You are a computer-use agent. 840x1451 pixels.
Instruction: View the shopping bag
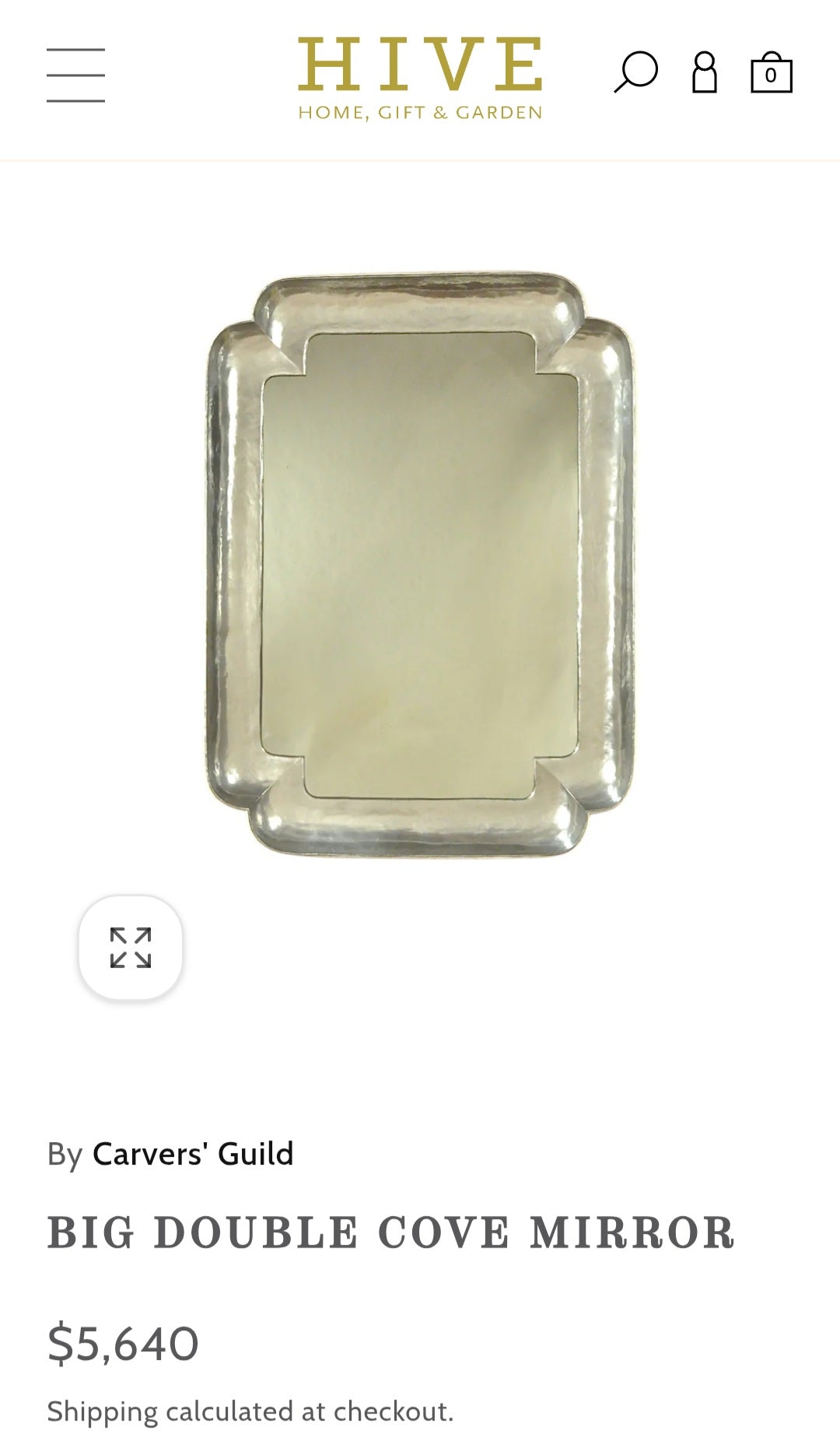(771, 73)
